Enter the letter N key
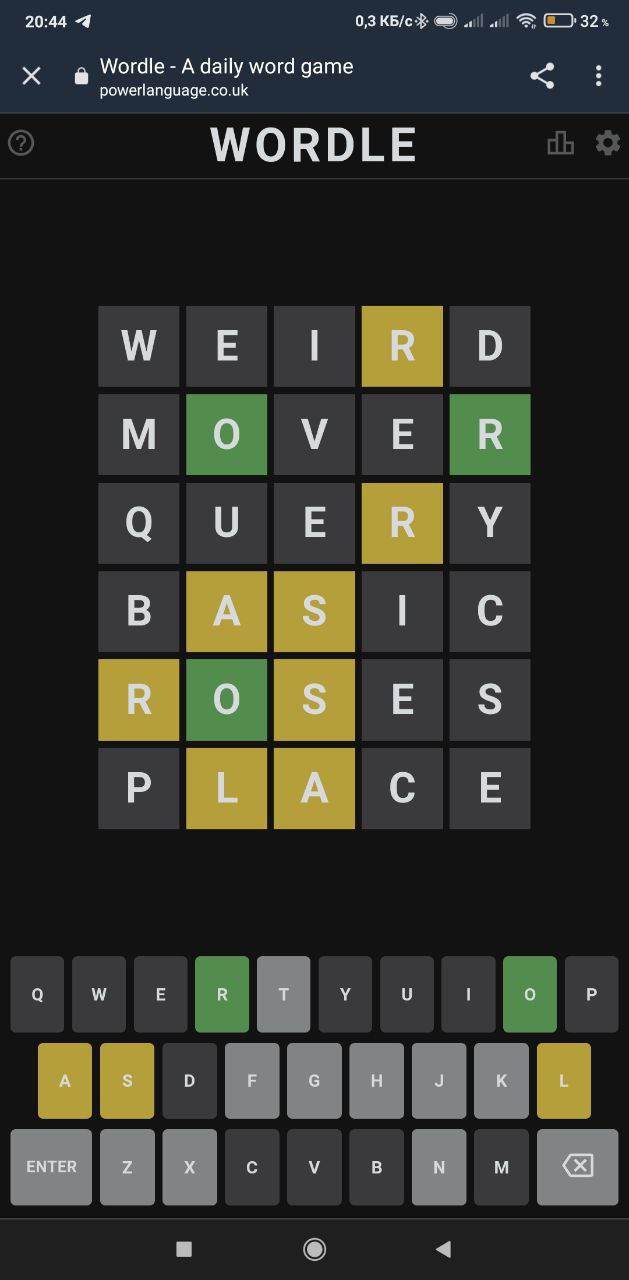Image resolution: width=629 pixels, height=1280 pixels. pyautogui.click(x=439, y=1167)
